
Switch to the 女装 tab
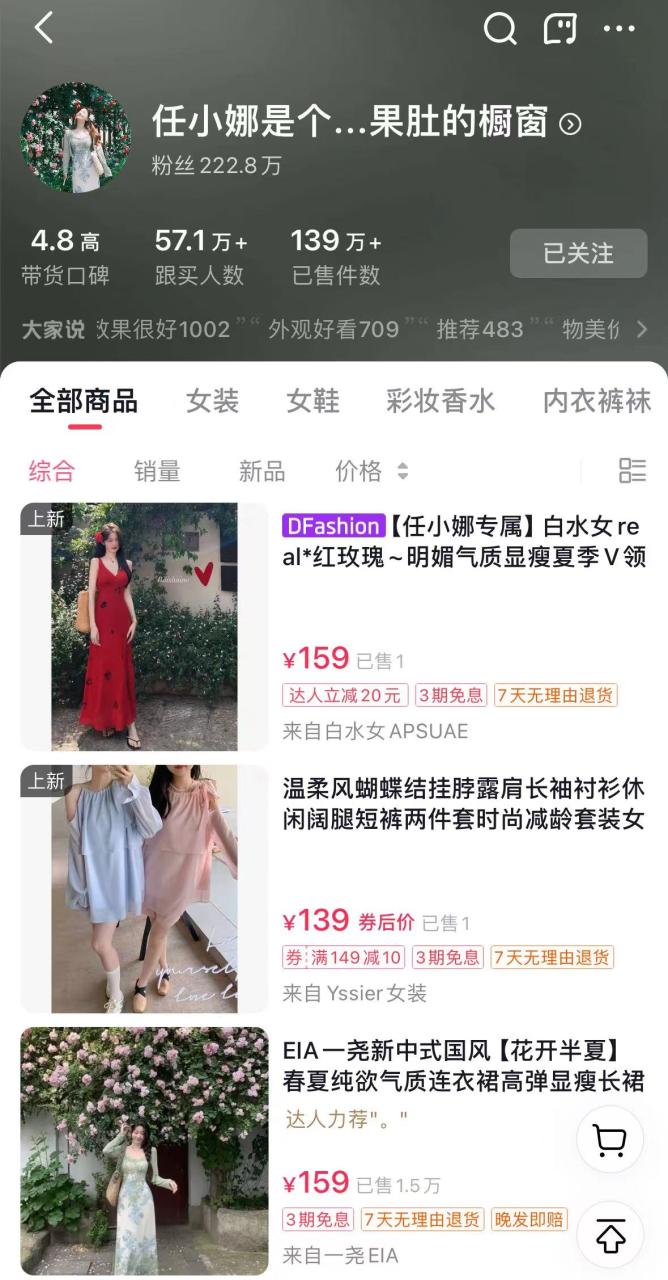(x=212, y=401)
